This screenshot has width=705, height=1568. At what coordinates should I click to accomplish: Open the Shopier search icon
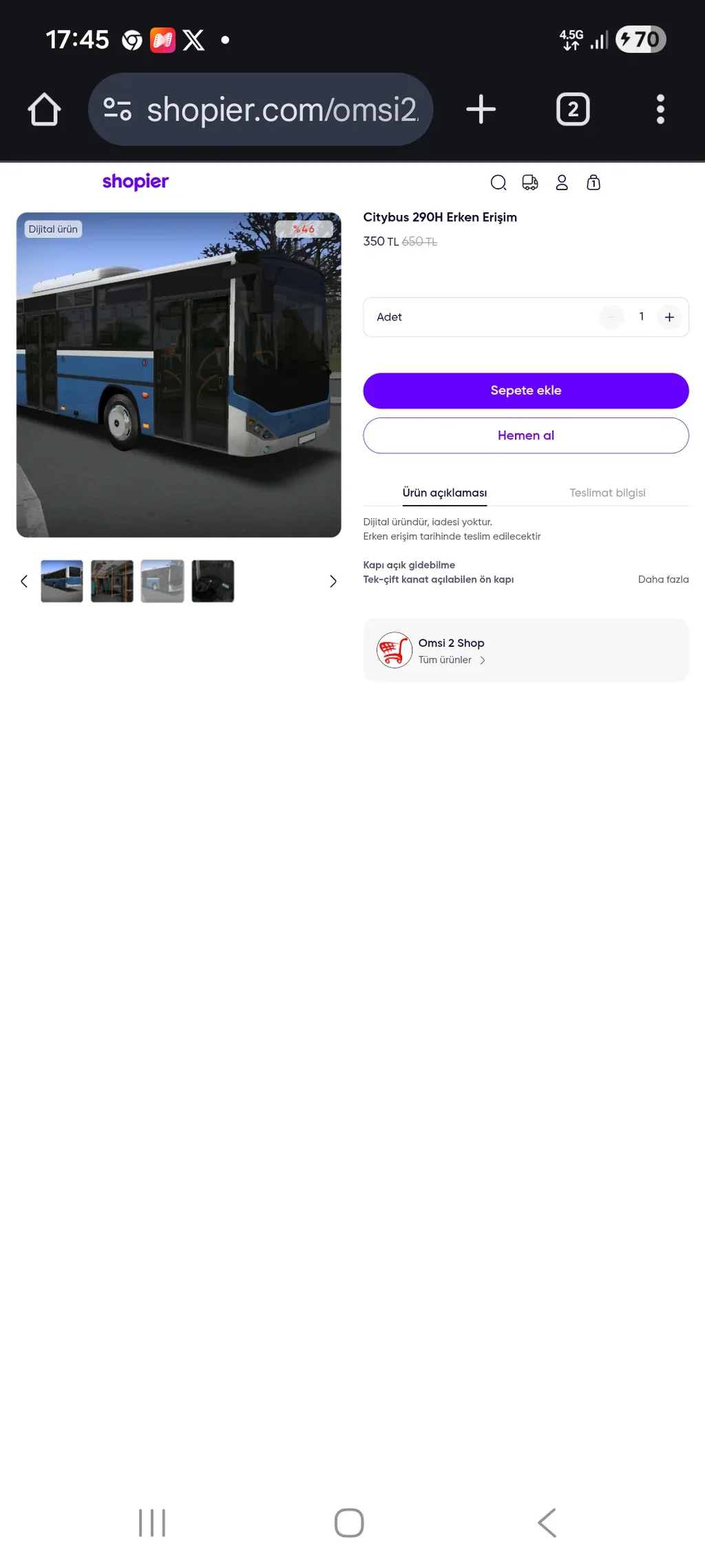tap(498, 183)
